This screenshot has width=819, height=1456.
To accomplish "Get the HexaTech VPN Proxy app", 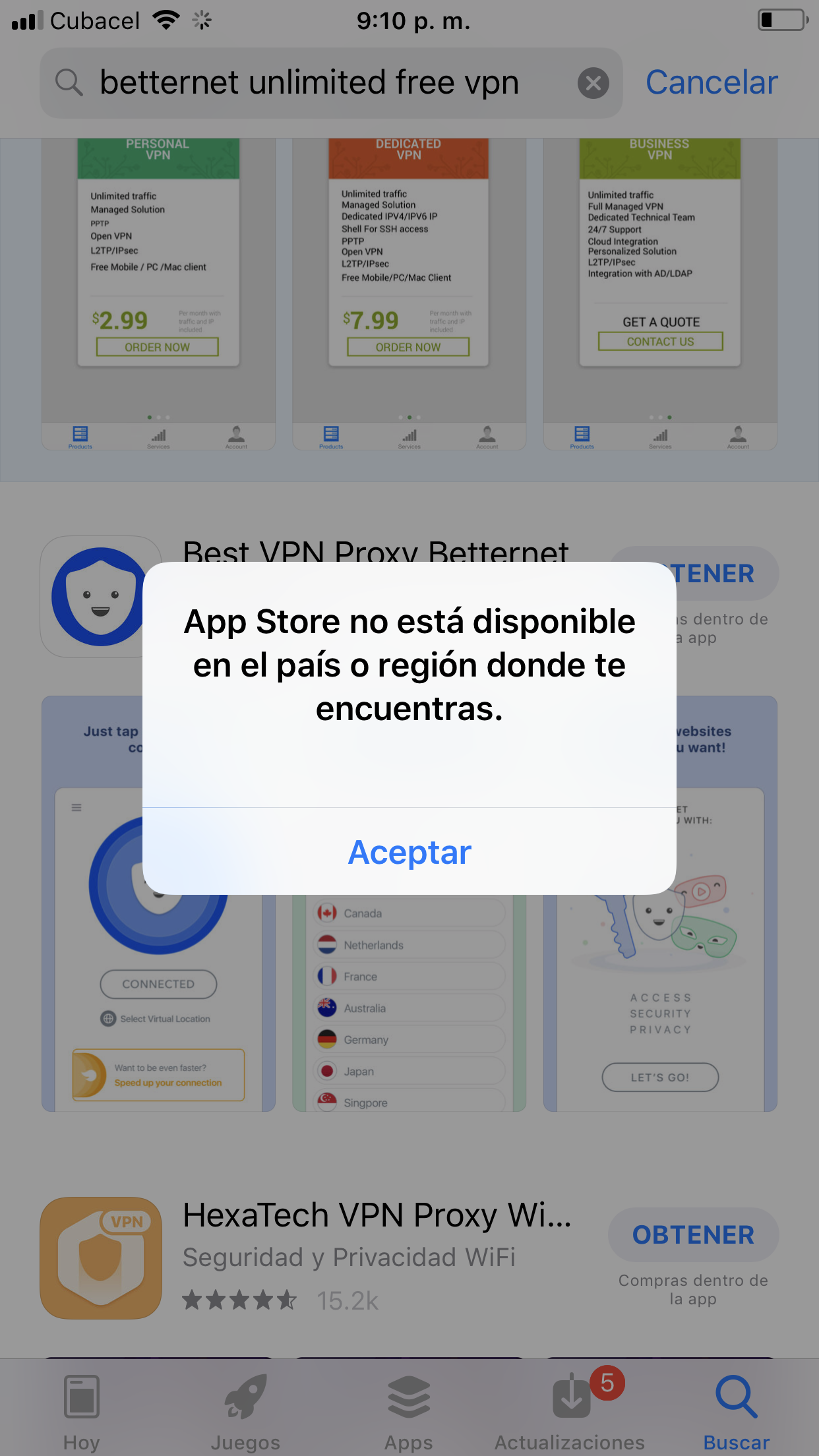I will pos(693,1234).
